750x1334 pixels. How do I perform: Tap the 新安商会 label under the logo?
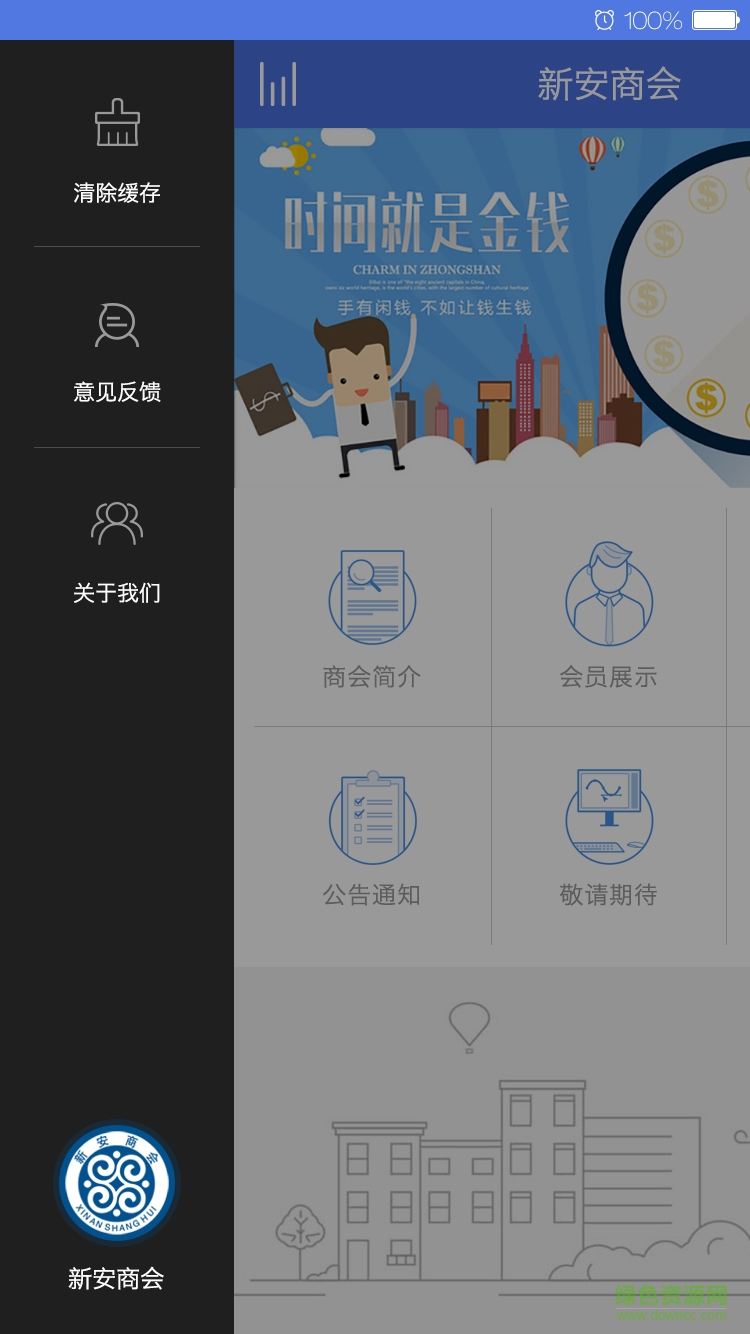(x=117, y=1278)
